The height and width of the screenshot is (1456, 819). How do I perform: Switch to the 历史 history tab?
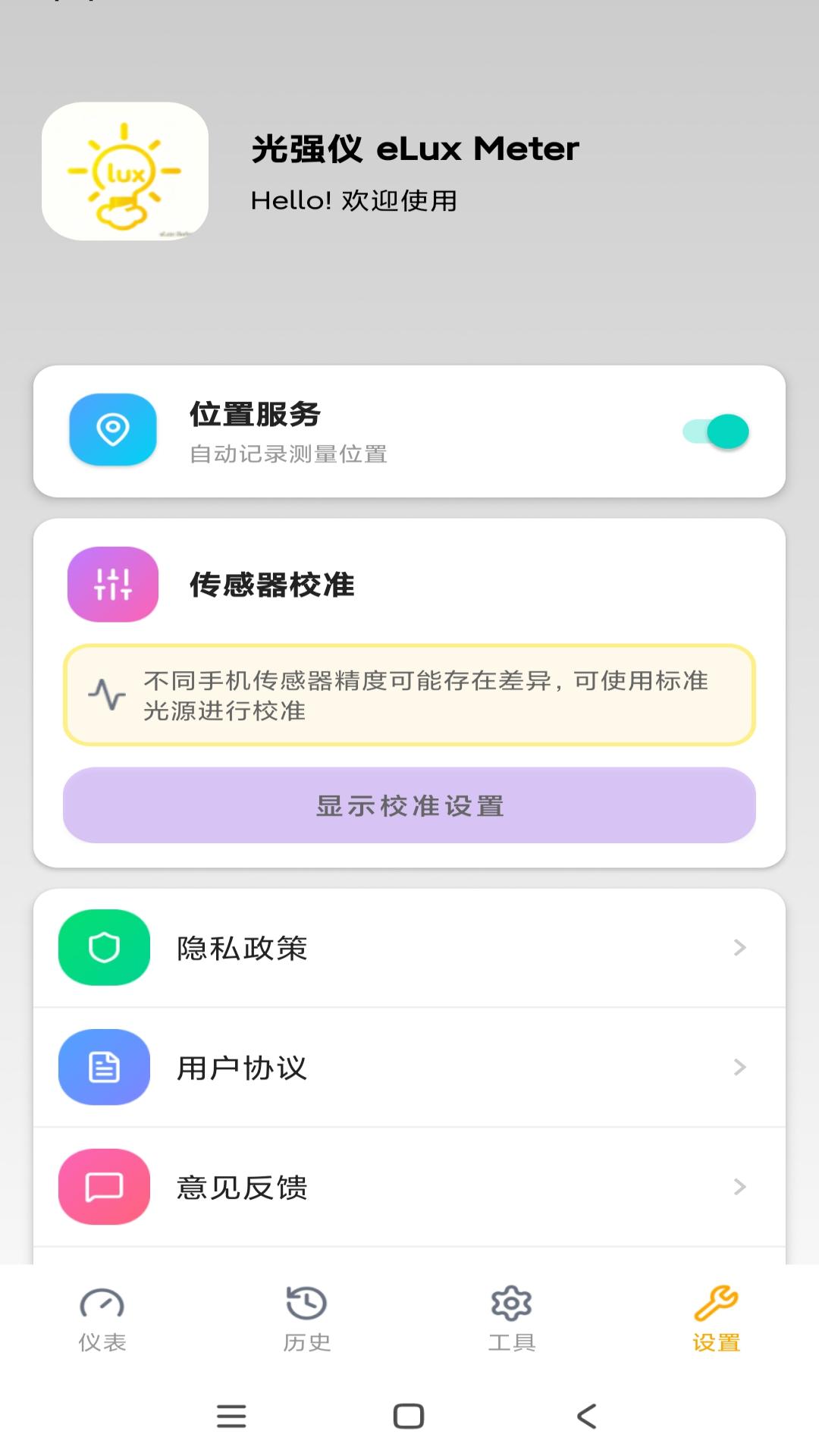(306, 1319)
